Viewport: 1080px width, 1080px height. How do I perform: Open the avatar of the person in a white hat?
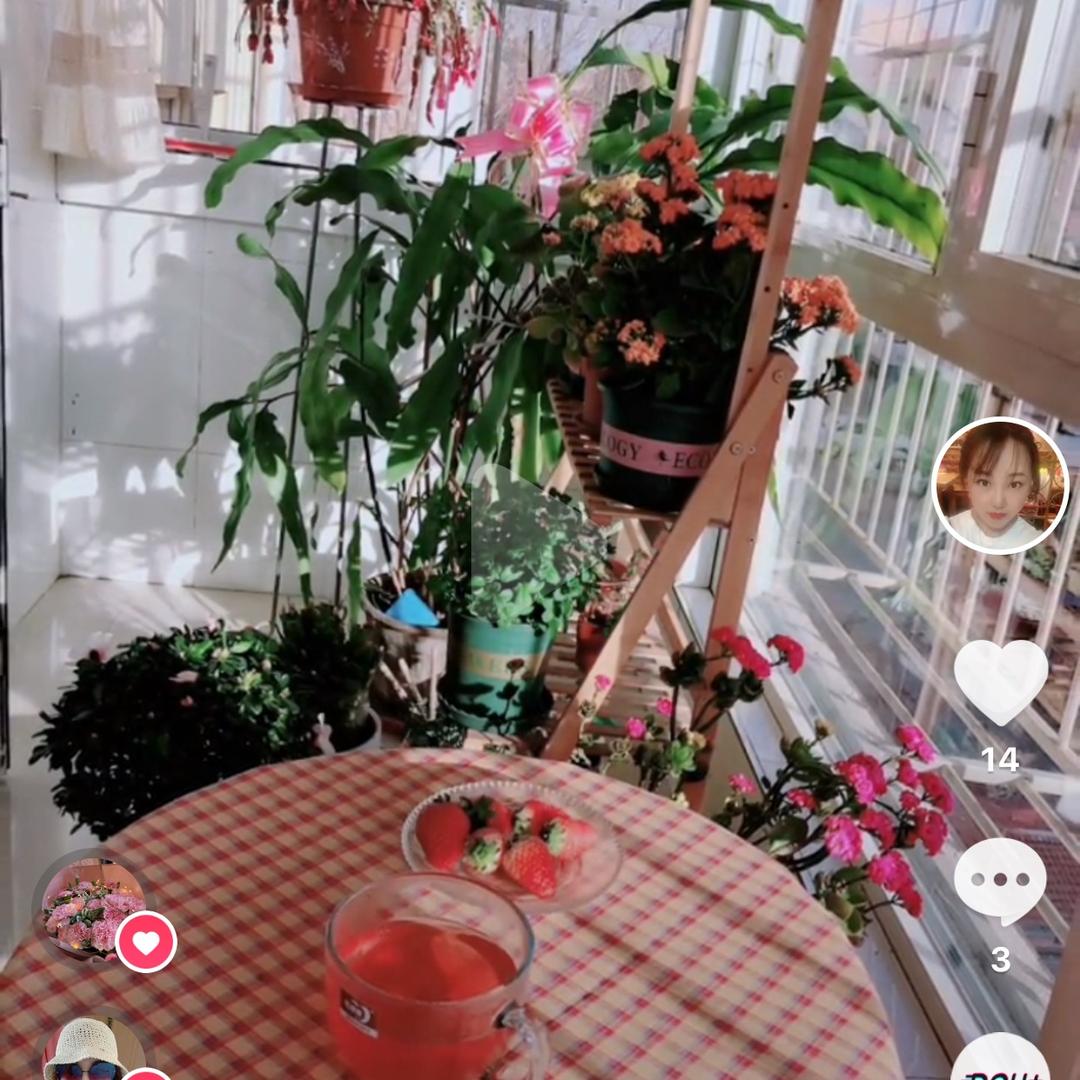[x=86, y=1052]
